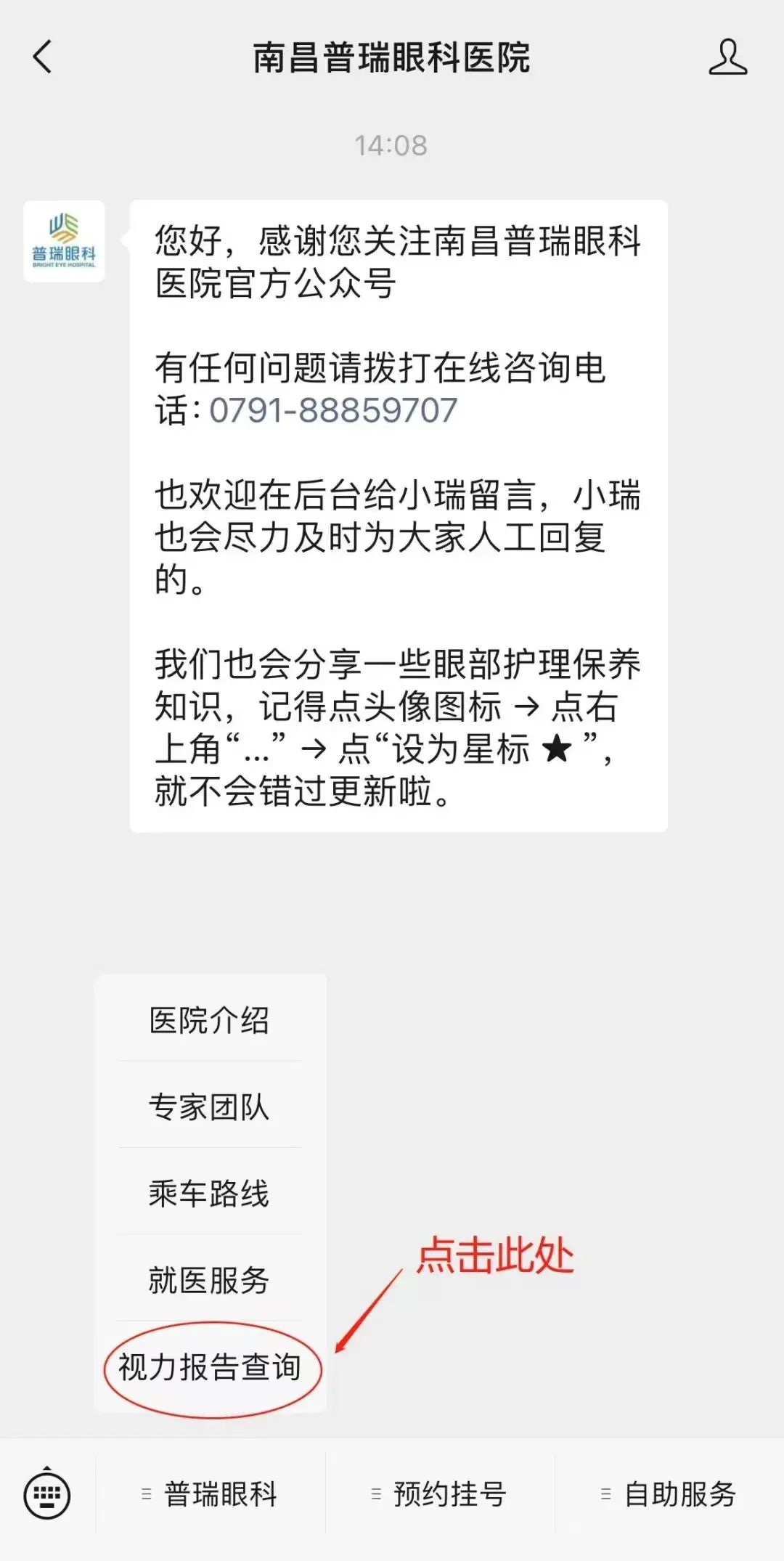Choose 就医服务 from the popup menu
Image resolution: width=784 pixels, height=1561 pixels.
(209, 1280)
